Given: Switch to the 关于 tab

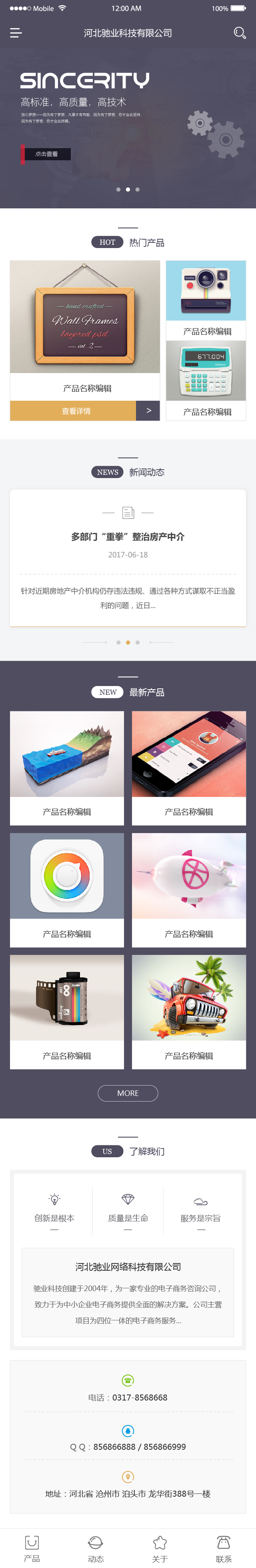Looking at the screenshot, I should tap(160, 1548).
